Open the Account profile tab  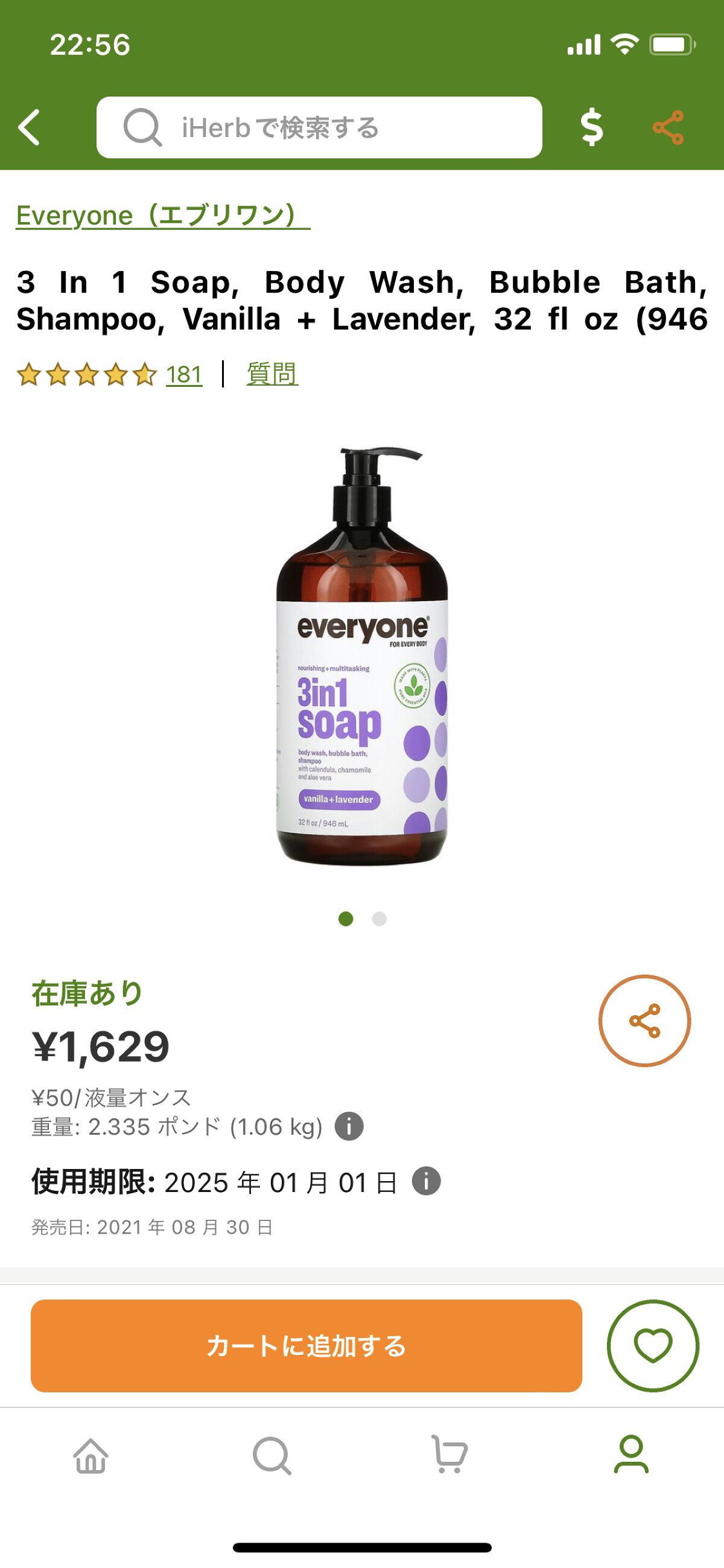point(631,1456)
